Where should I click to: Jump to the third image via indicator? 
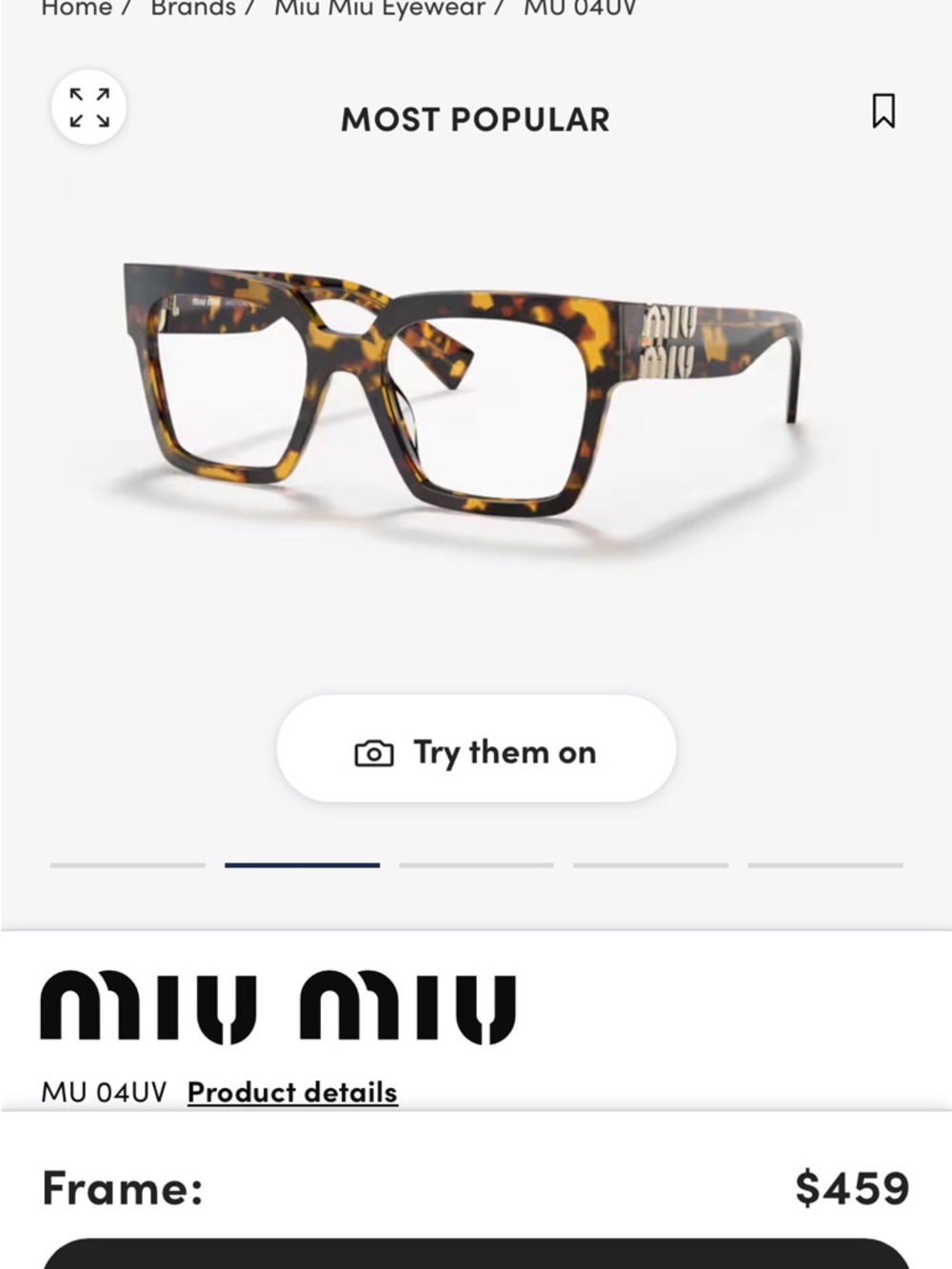point(476,865)
